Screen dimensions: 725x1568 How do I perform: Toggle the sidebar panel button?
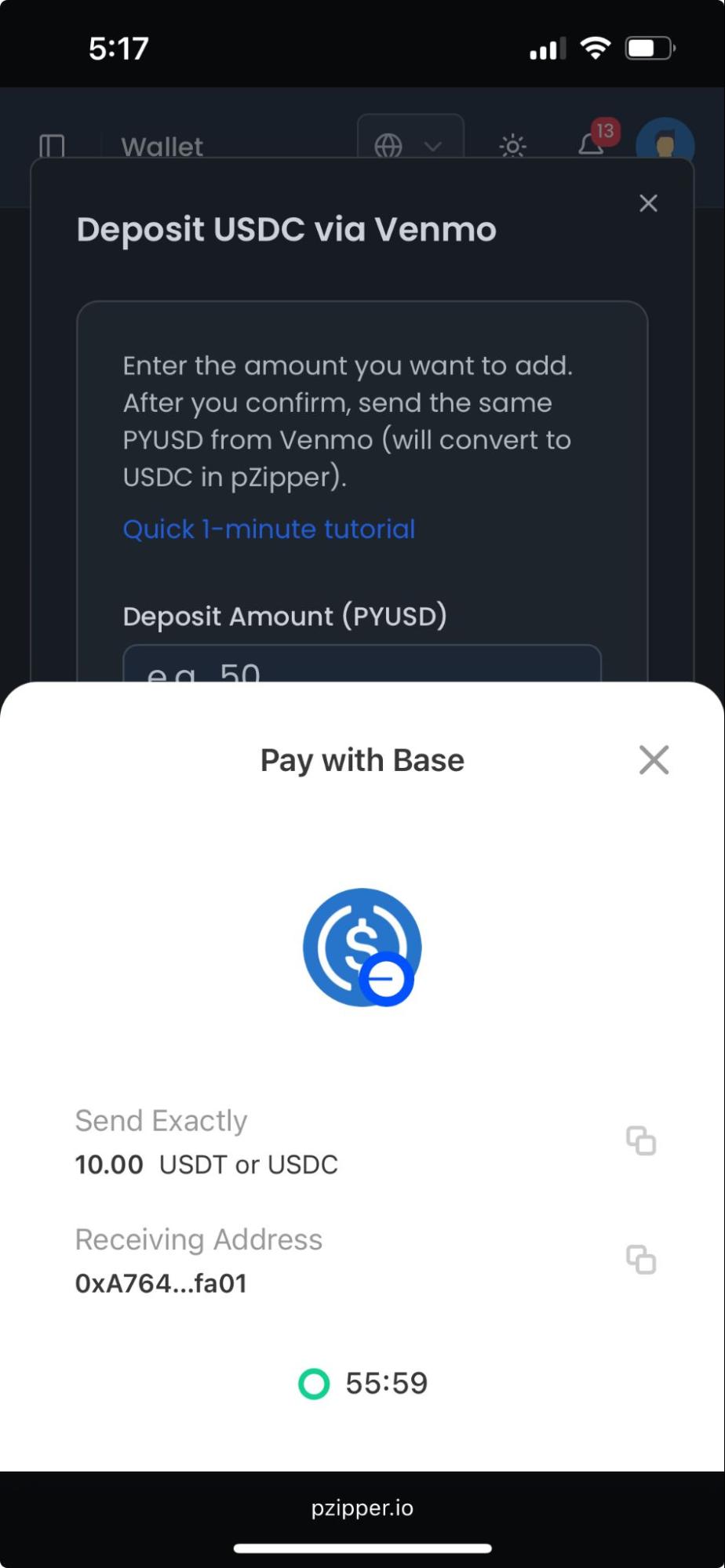click(x=52, y=146)
